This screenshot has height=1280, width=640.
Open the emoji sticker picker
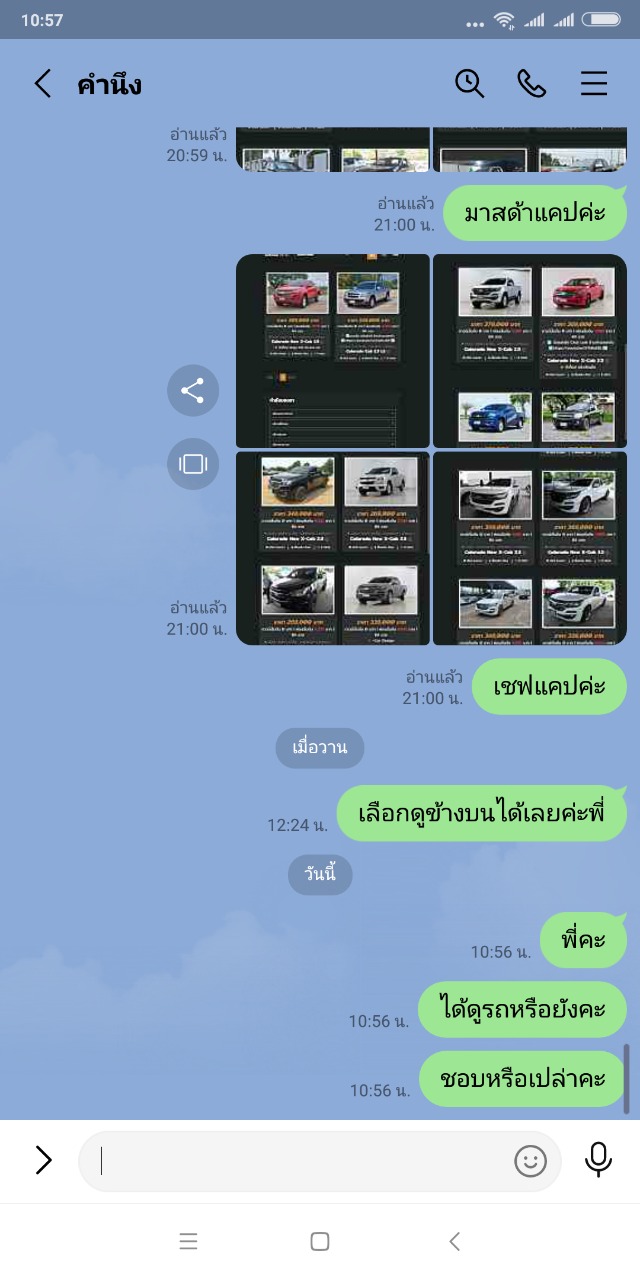531,1161
